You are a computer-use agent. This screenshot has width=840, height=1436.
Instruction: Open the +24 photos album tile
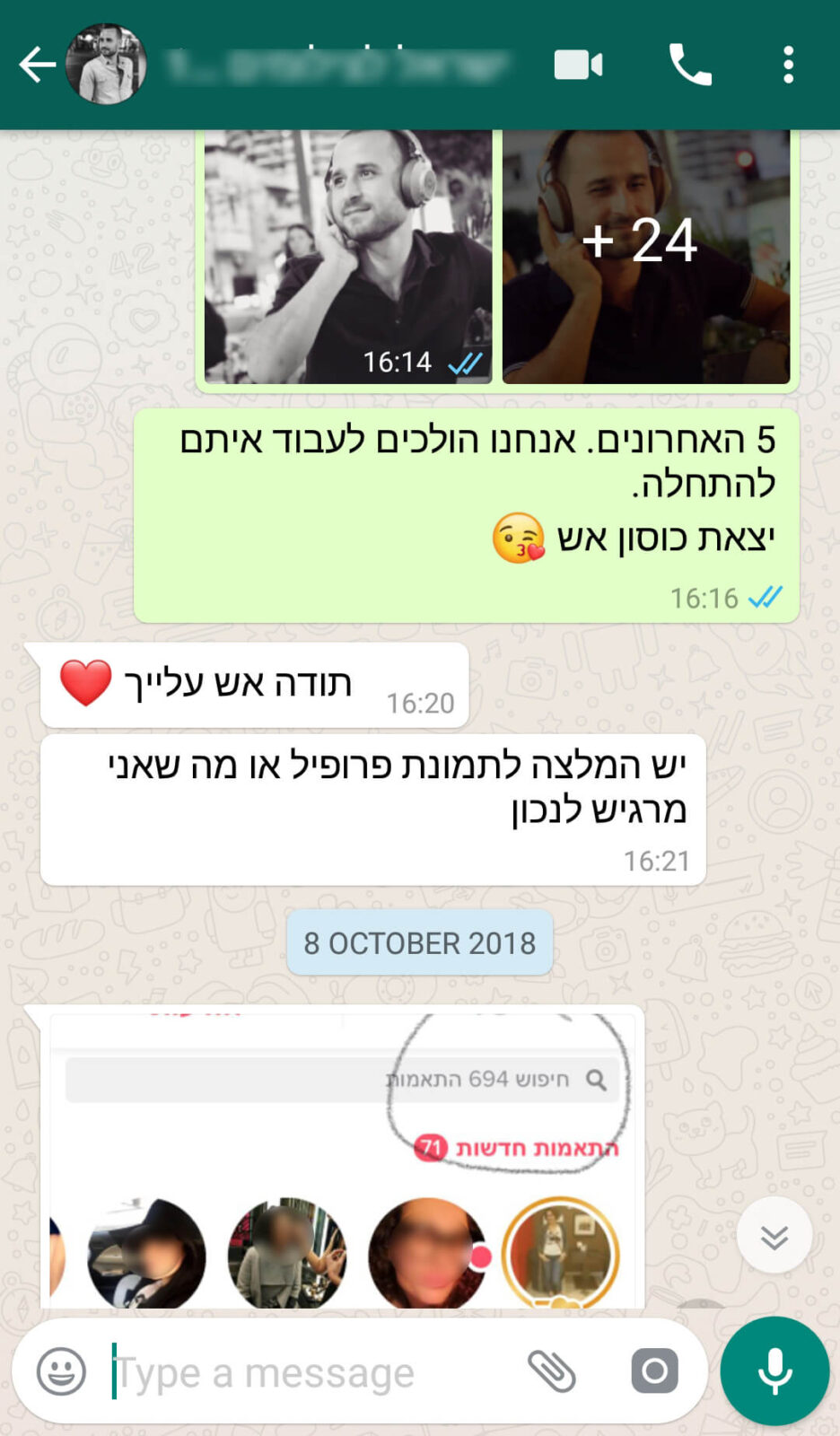pos(646,257)
